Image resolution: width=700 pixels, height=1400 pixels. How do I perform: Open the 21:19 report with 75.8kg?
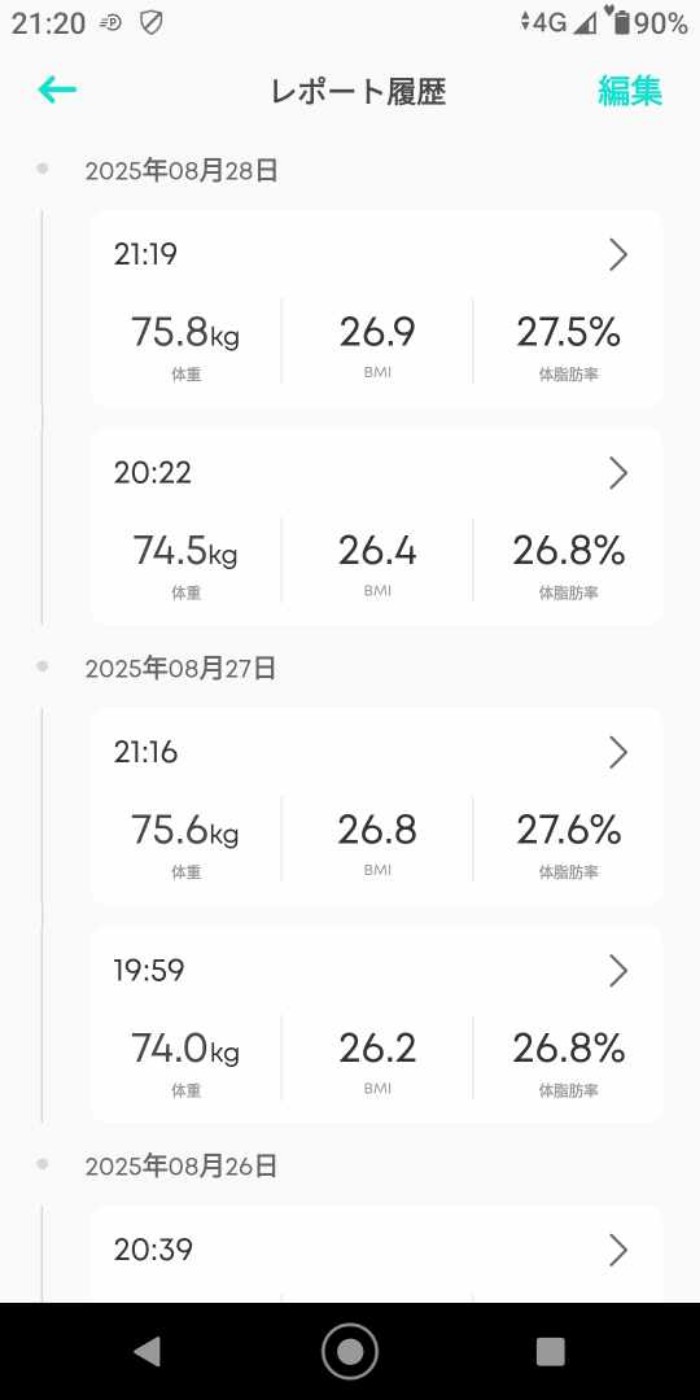[376, 308]
